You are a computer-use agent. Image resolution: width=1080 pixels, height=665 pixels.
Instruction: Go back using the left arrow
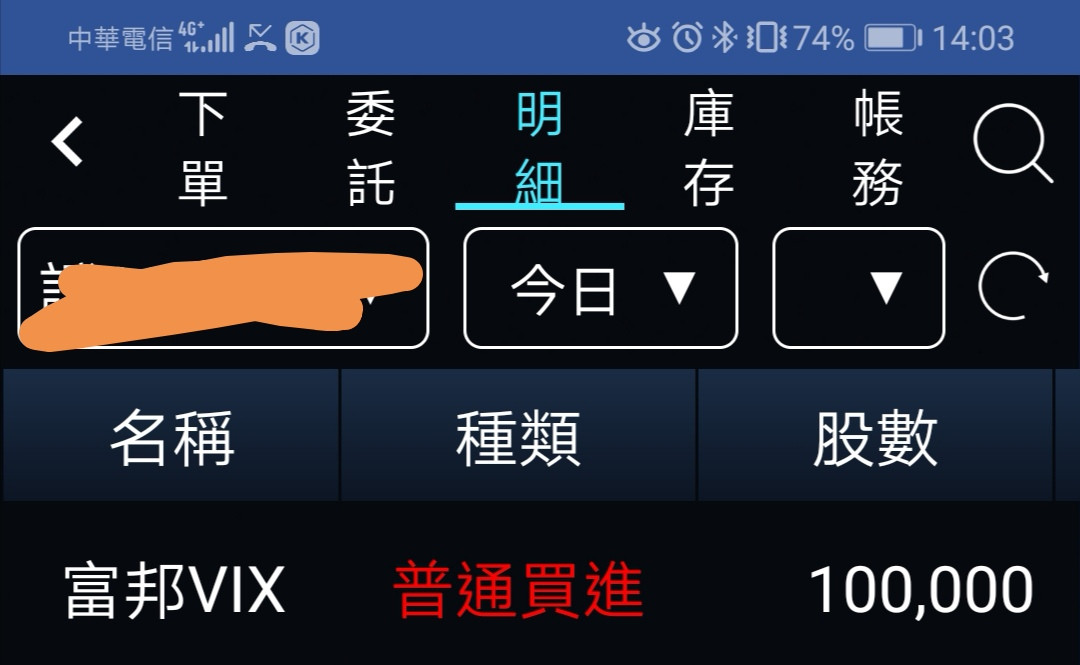(x=68, y=142)
